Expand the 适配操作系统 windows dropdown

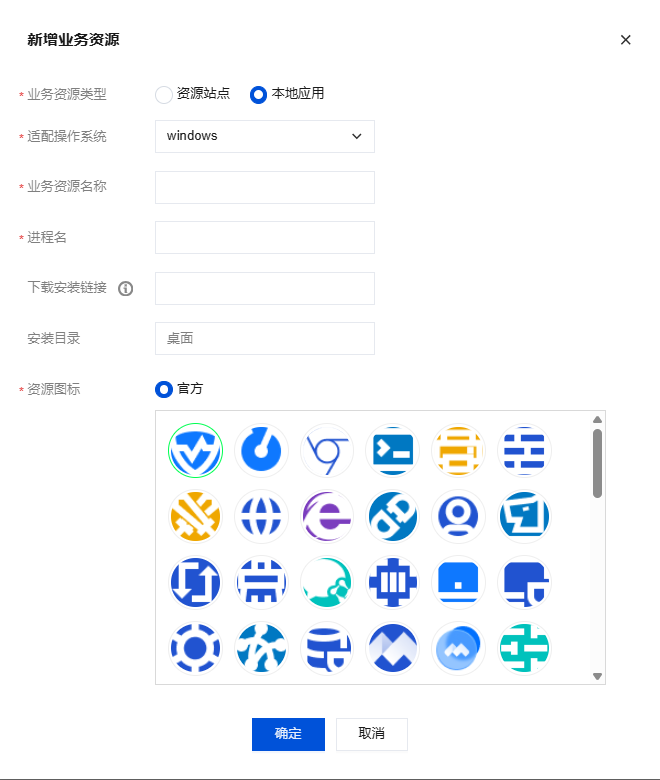coord(264,136)
